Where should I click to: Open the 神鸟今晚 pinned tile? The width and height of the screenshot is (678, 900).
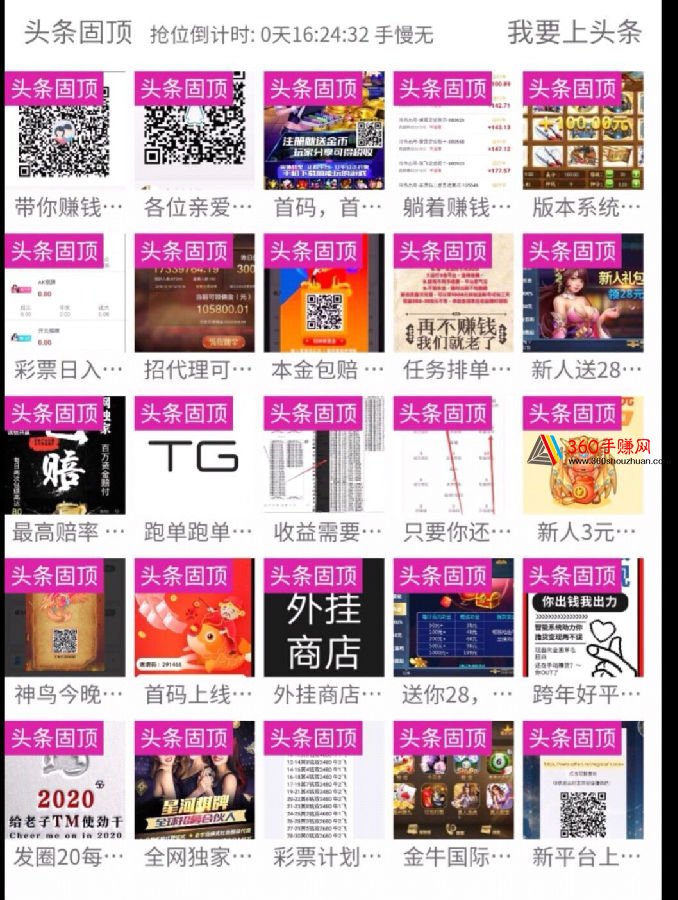[65, 632]
